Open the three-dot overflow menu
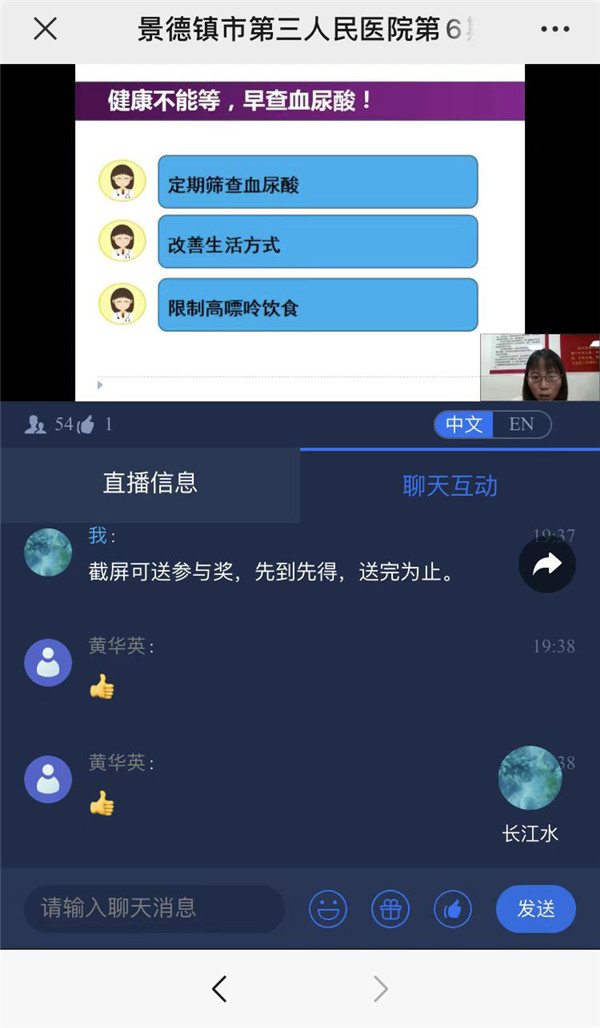This screenshot has height=1028, width=600. [555, 29]
